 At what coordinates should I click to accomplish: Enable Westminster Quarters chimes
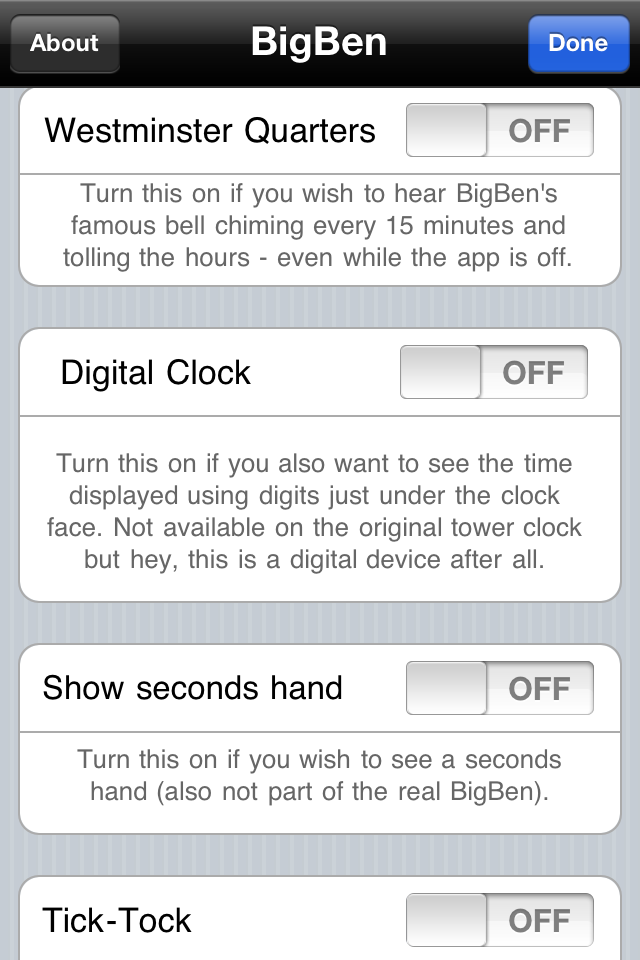pos(499,131)
